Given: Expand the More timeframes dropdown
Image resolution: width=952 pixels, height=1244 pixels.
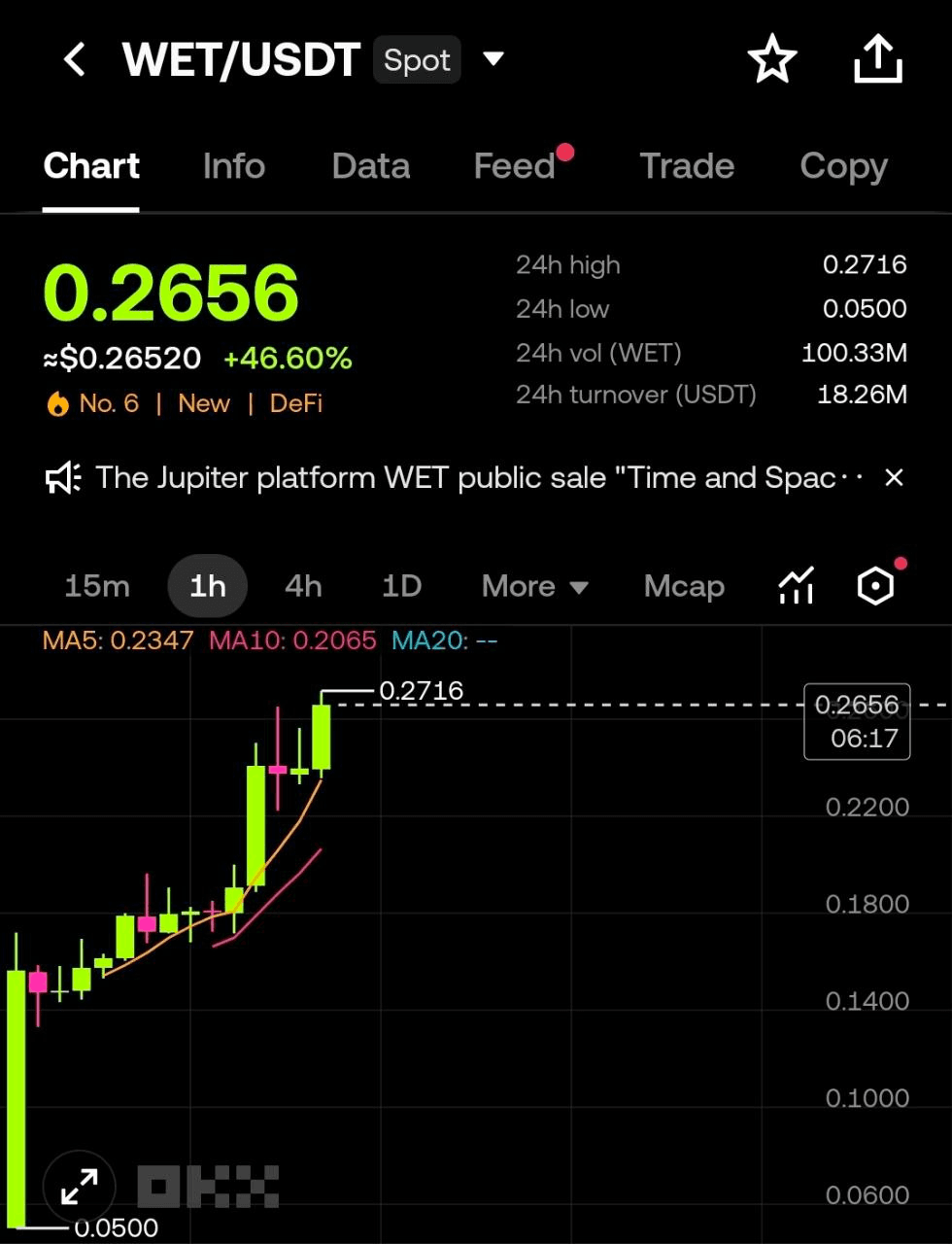Looking at the screenshot, I should click(x=534, y=585).
